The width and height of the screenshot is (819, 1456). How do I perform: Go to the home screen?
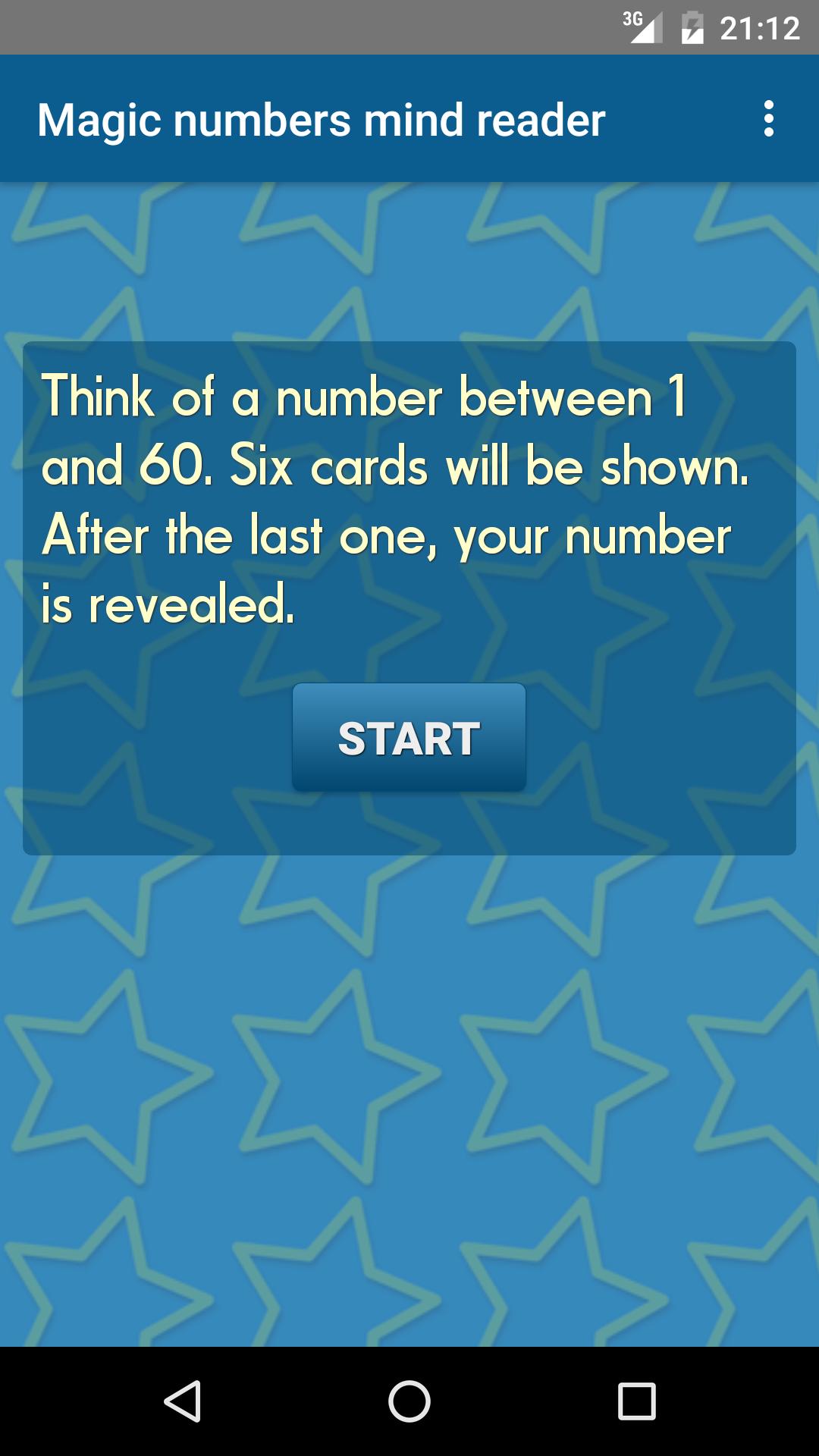pyautogui.click(x=409, y=1401)
